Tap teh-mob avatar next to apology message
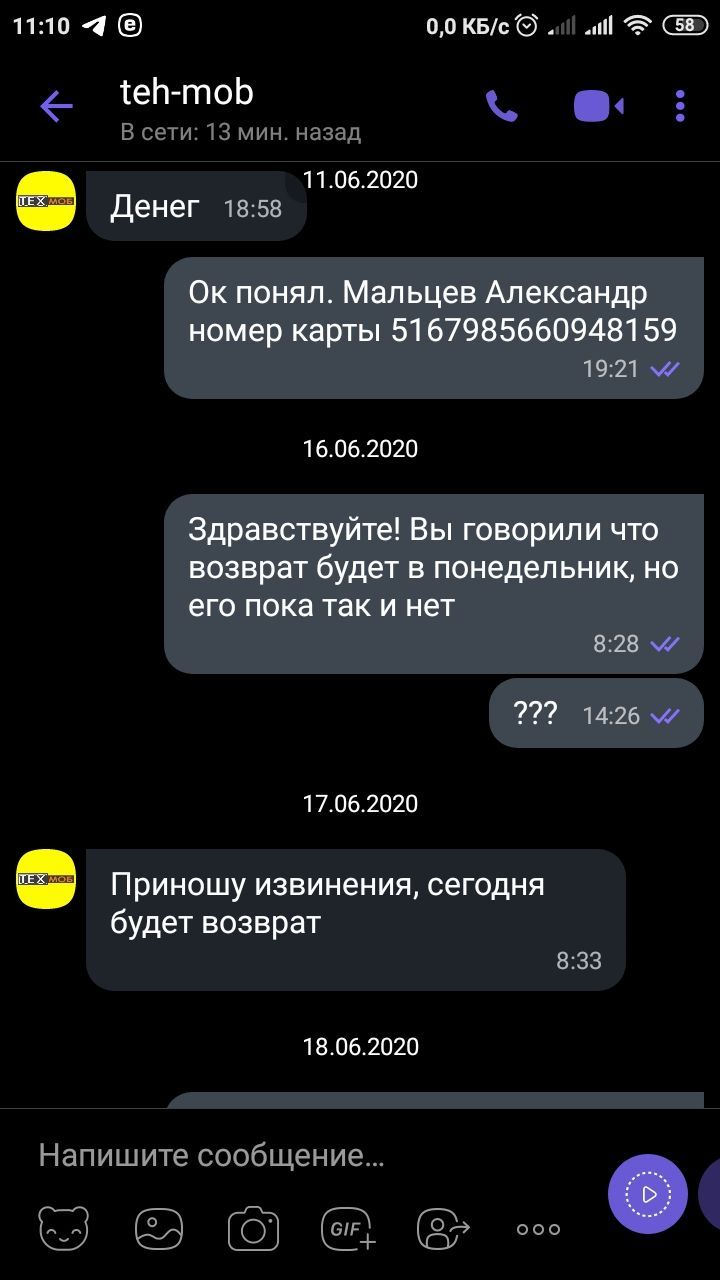The image size is (720, 1280). (46, 879)
